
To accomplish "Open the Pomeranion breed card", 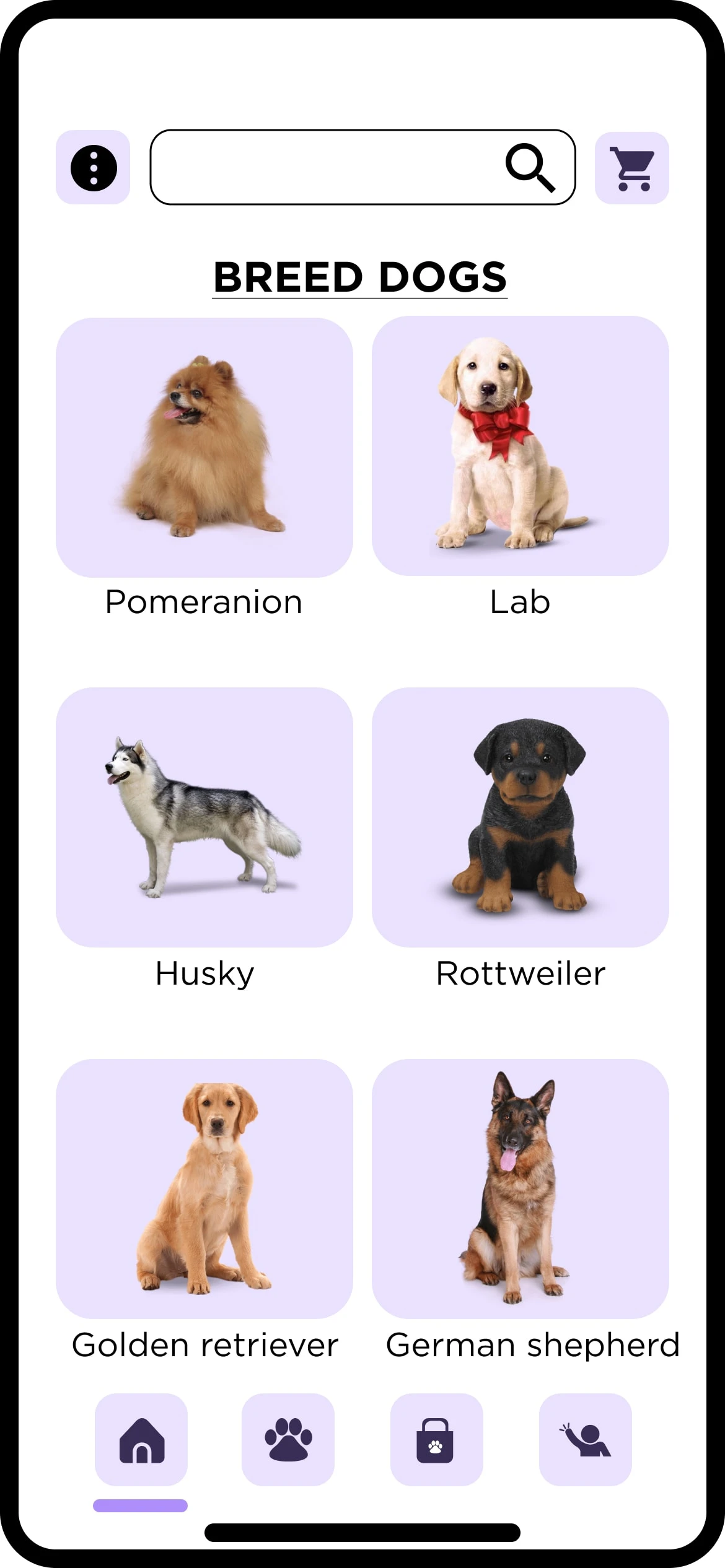I will pyautogui.click(x=204, y=447).
